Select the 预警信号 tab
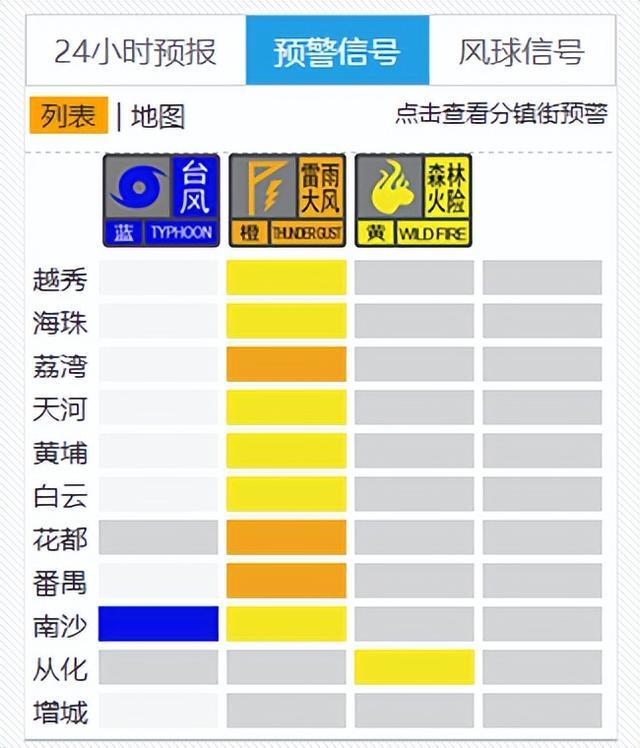 [x=337, y=52]
